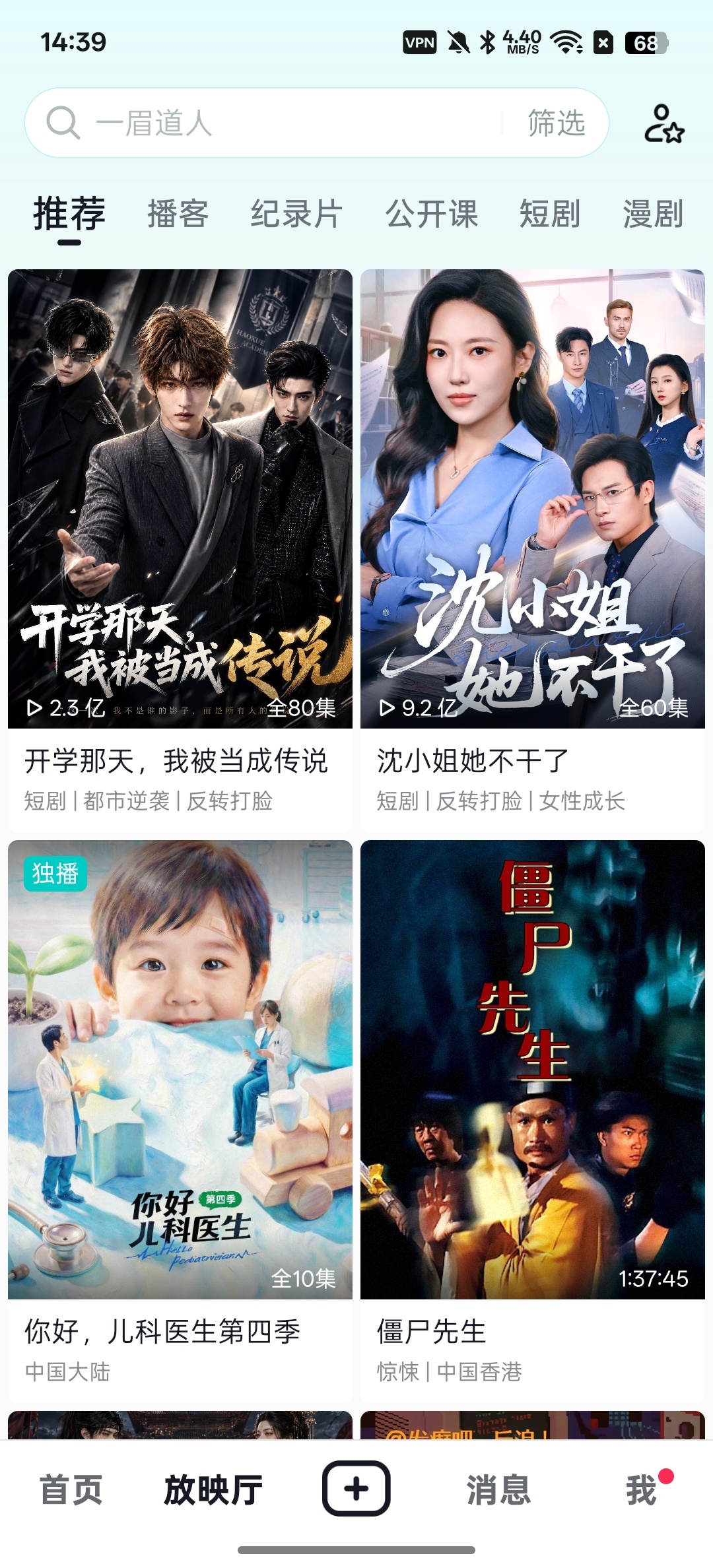
Task: Switch to the 播客 tab
Action: (178, 214)
